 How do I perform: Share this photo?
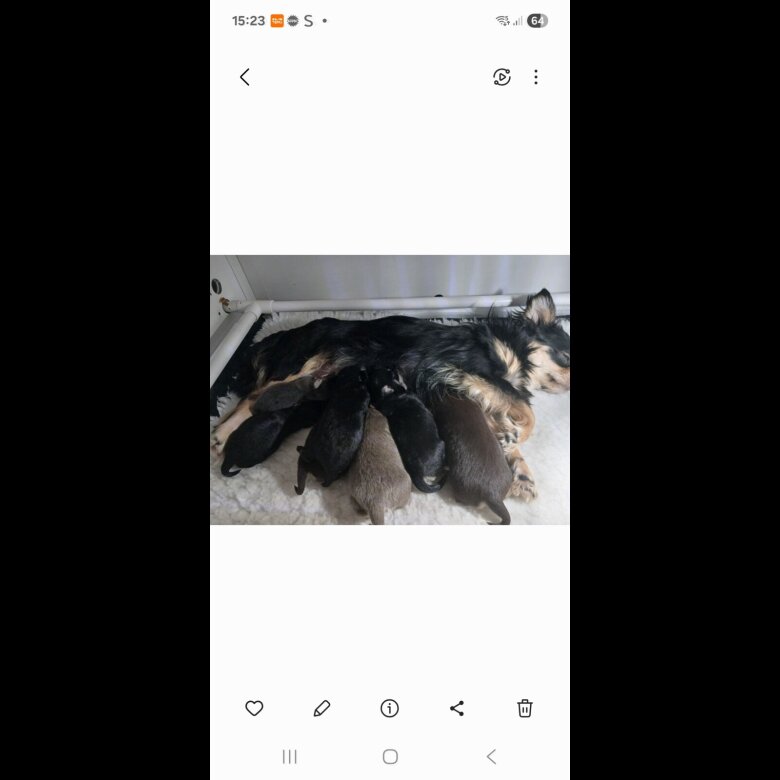point(457,708)
